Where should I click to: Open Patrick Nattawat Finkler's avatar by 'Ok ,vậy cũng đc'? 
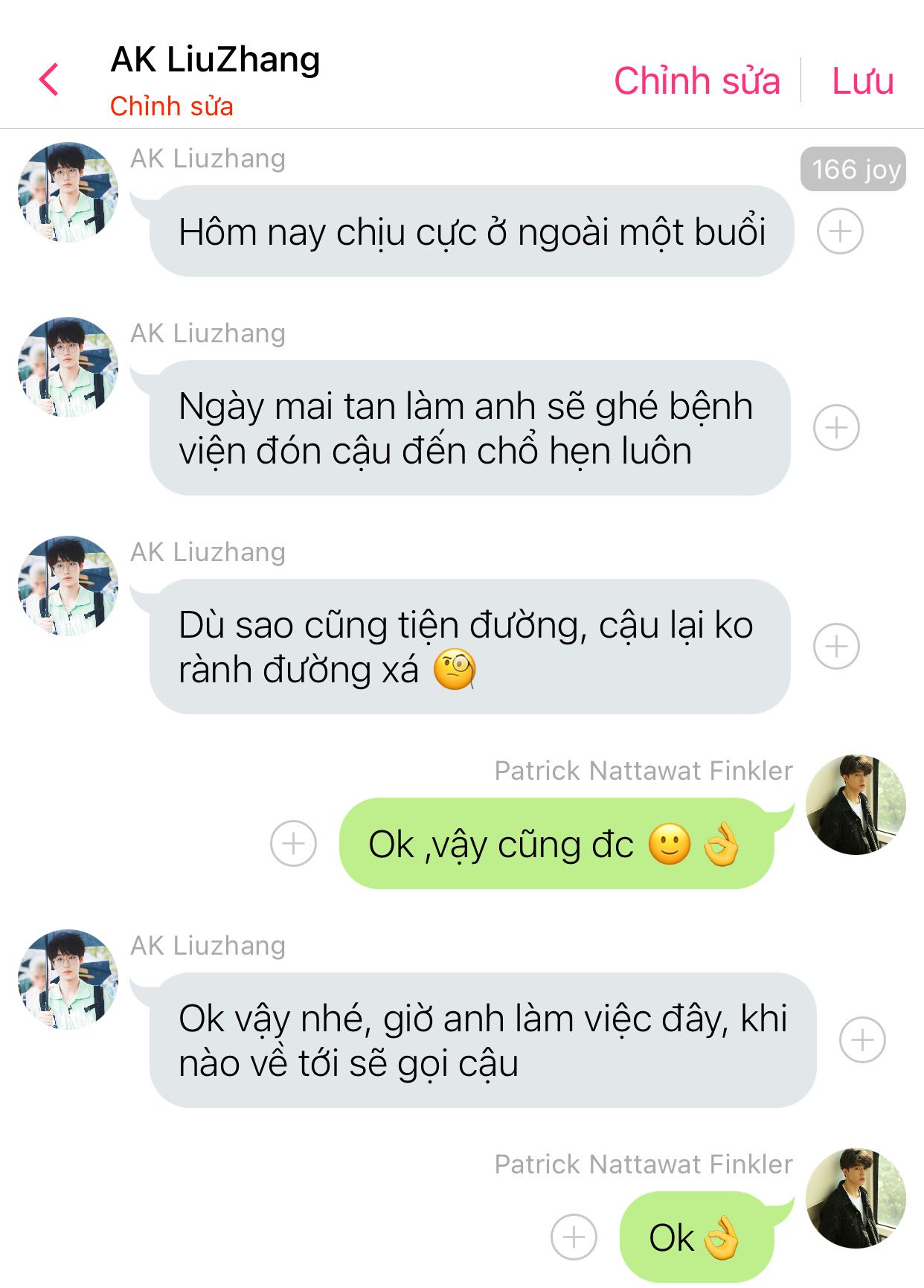856,804
